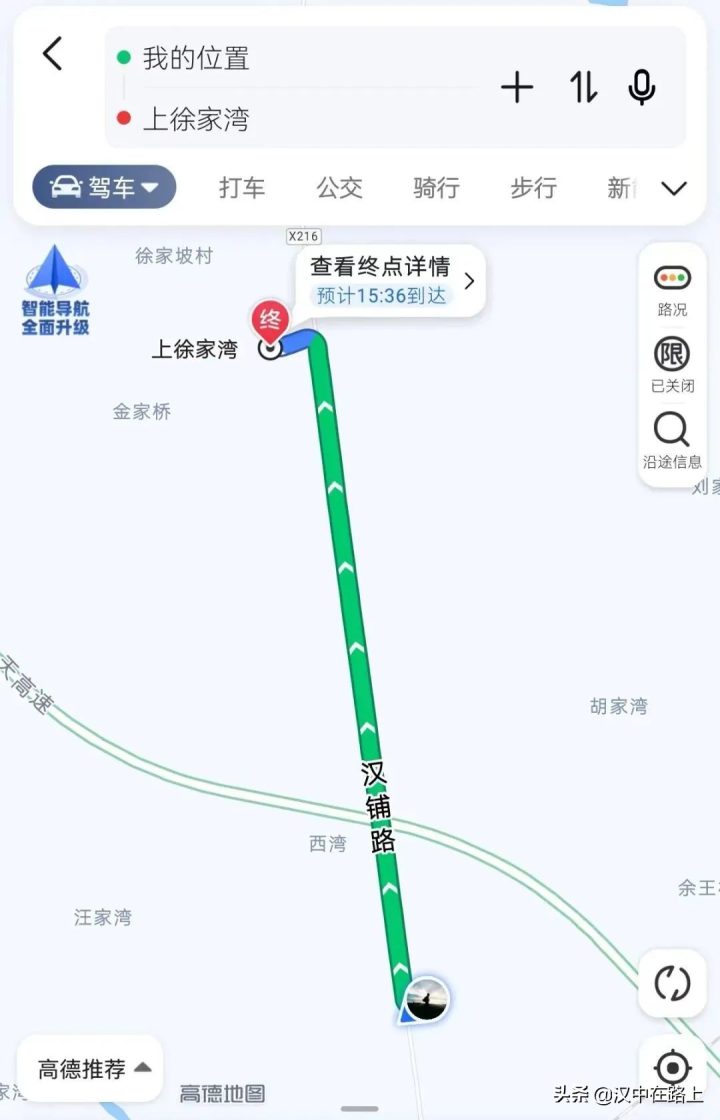Select the 步行 walking tab

coord(533,187)
